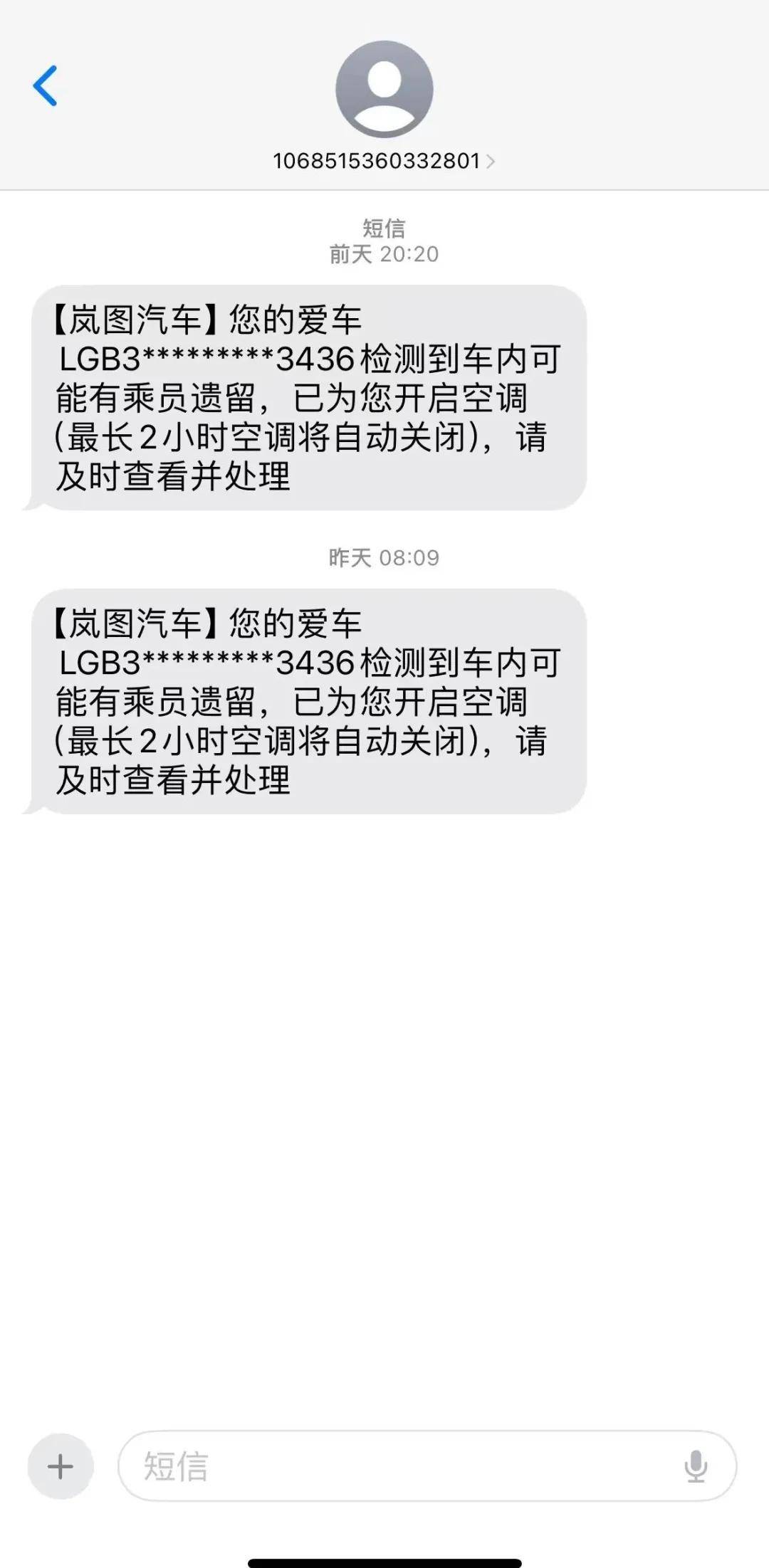
Task: Open contact details for 1068515360332801
Action: point(384,161)
